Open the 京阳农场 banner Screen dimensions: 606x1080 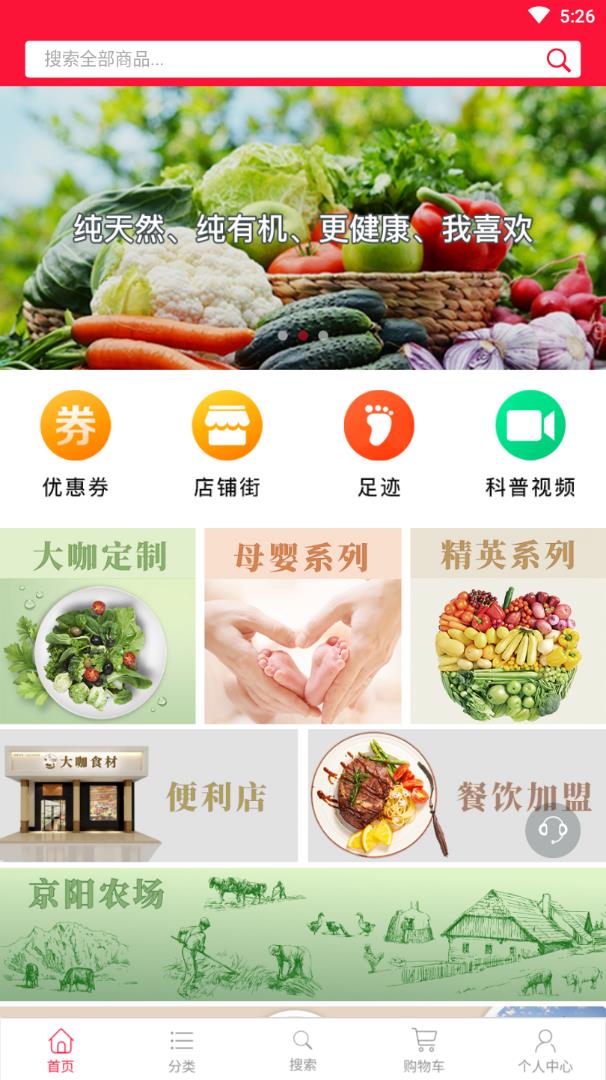(303, 935)
